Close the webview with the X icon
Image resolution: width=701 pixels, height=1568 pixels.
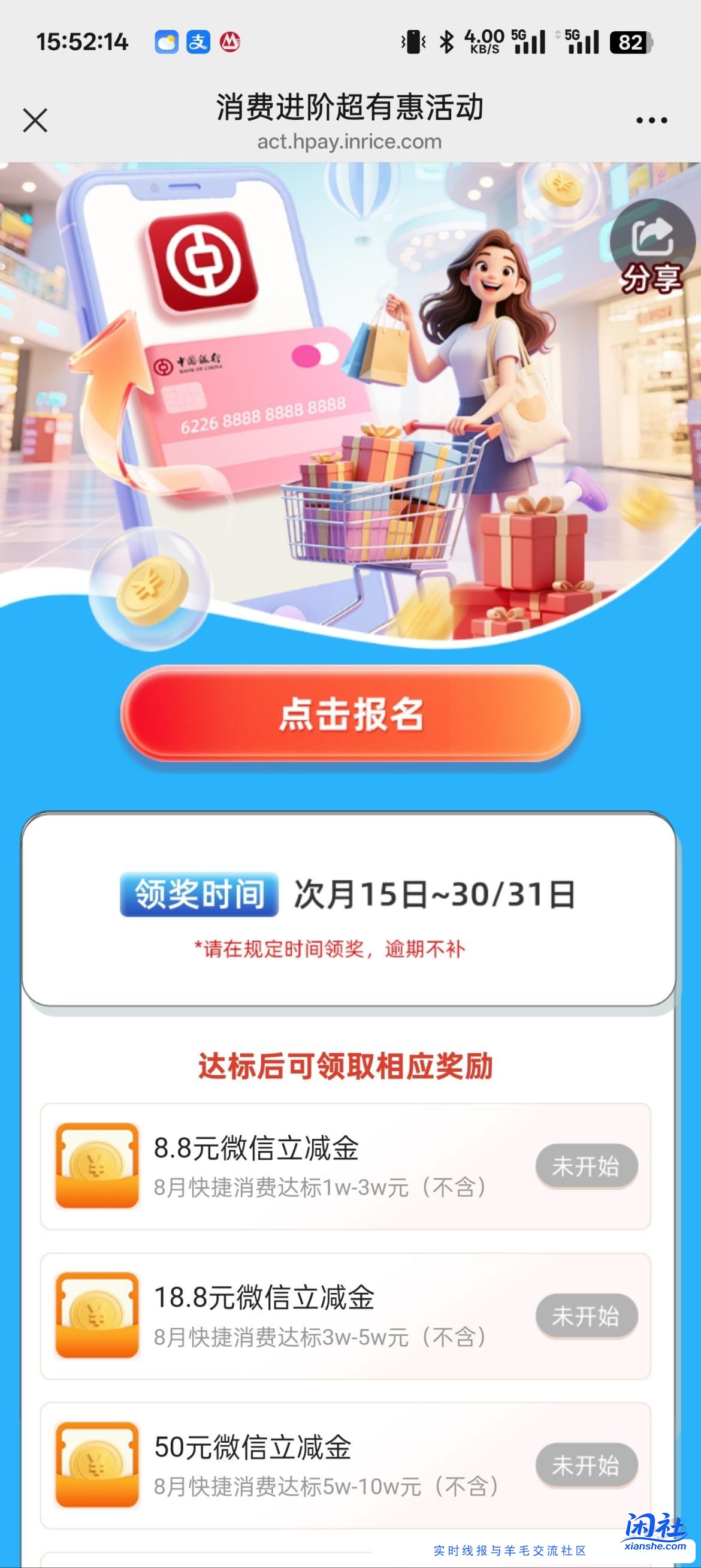(x=35, y=120)
